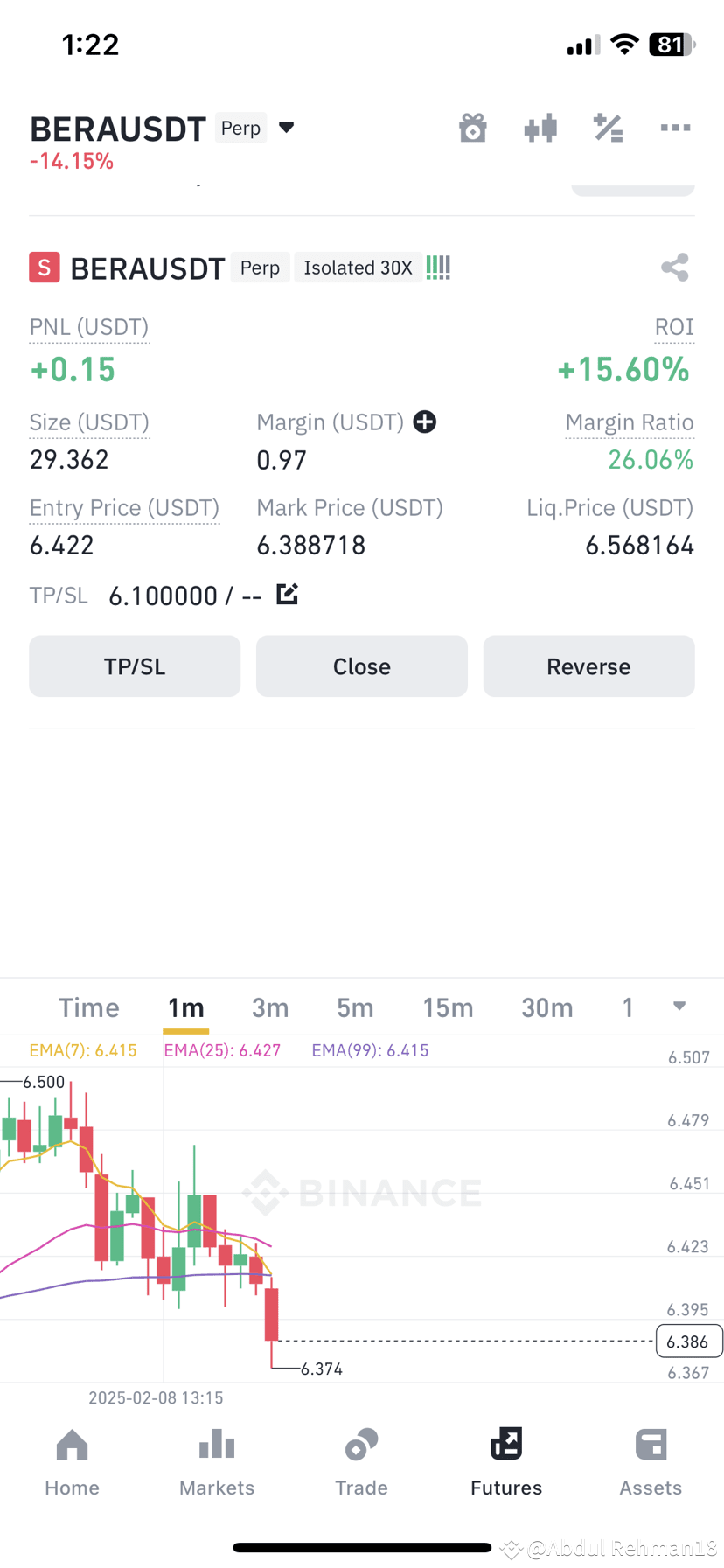This screenshot has height=1568, width=724.
Task: Select the 15m chart interval
Action: point(448,1007)
